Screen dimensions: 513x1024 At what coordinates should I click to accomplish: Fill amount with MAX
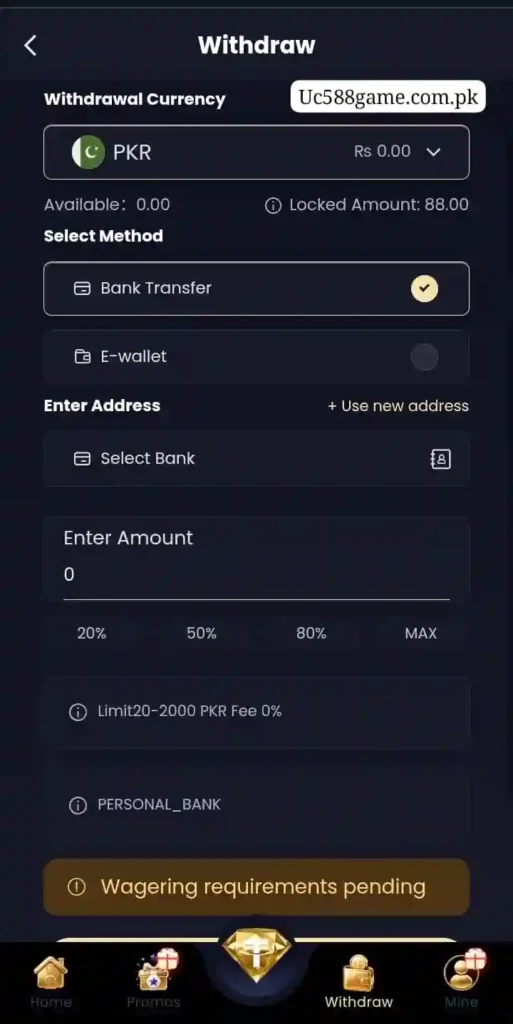(421, 633)
